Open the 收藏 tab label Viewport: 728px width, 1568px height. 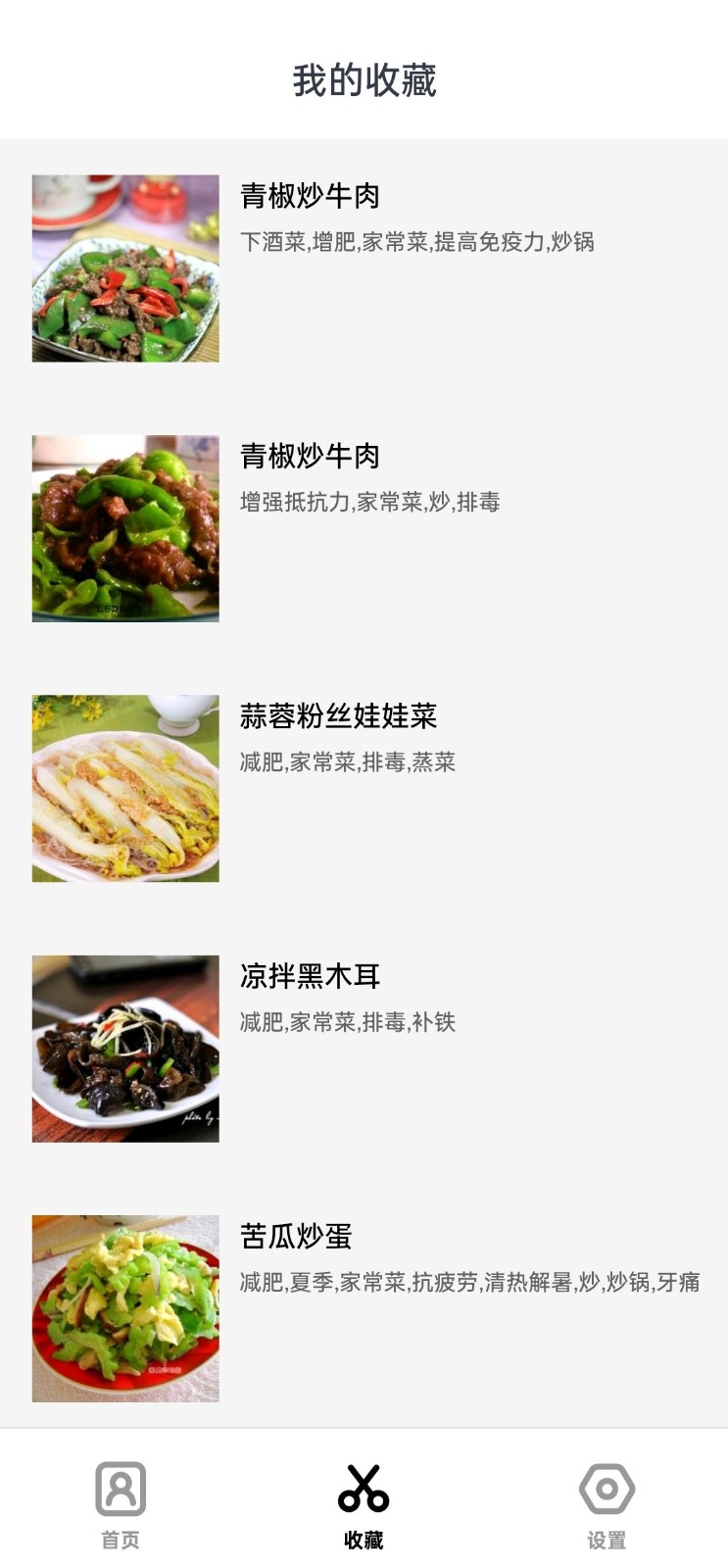pos(364,1540)
